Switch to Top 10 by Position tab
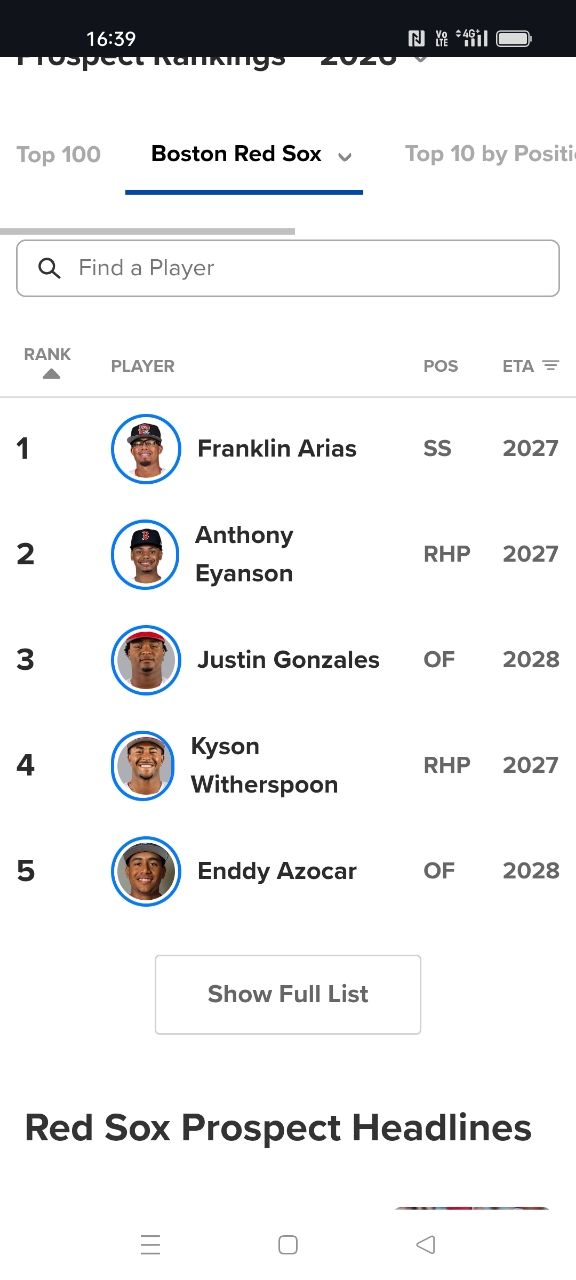 [x=489, y=154]
